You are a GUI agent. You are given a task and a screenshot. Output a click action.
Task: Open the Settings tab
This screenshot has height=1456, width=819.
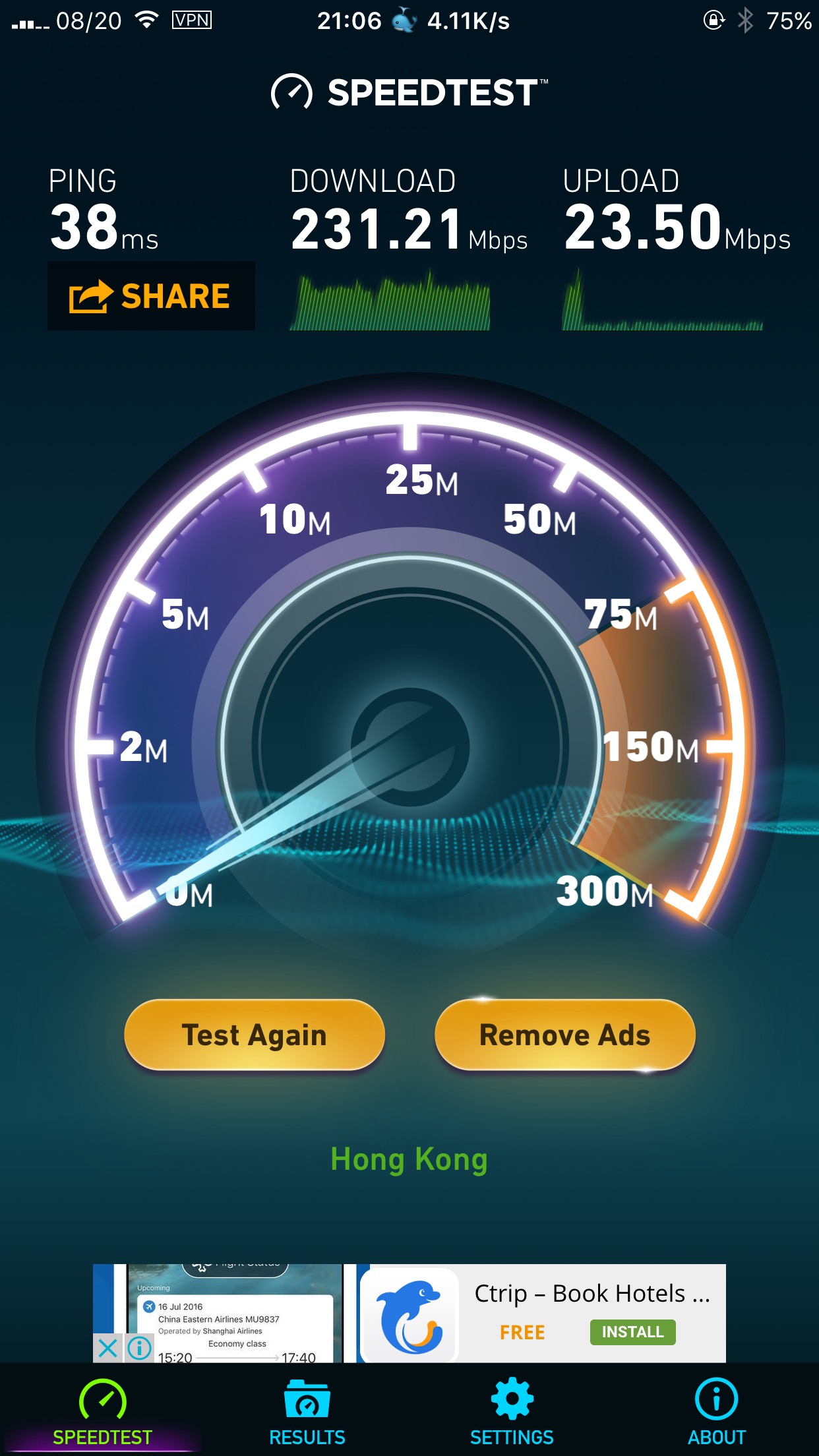pos(512,1412)
